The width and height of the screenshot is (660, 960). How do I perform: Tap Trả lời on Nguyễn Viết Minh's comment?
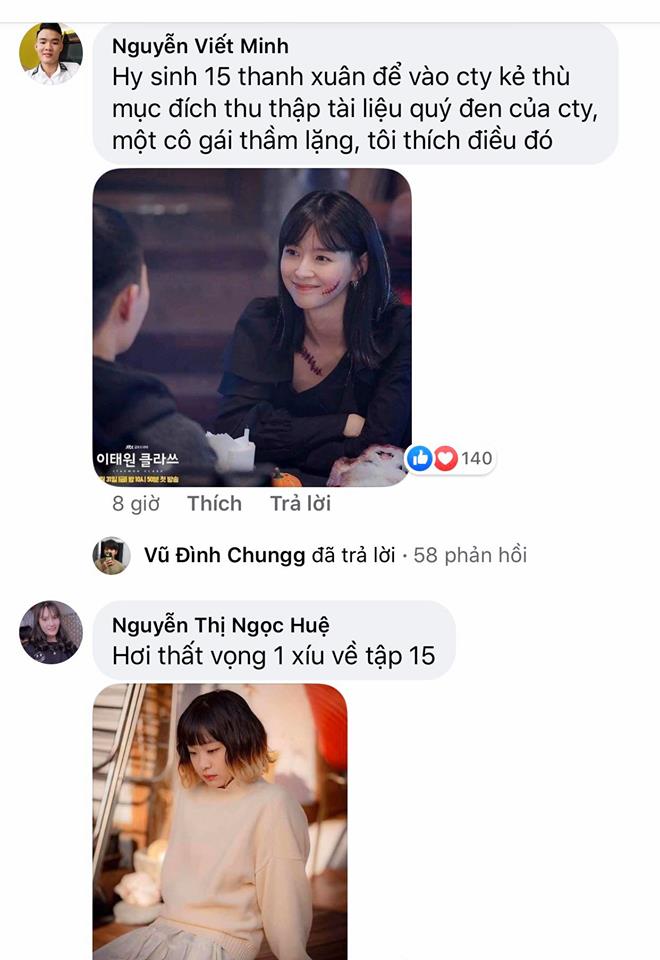[x=300, y=504]
